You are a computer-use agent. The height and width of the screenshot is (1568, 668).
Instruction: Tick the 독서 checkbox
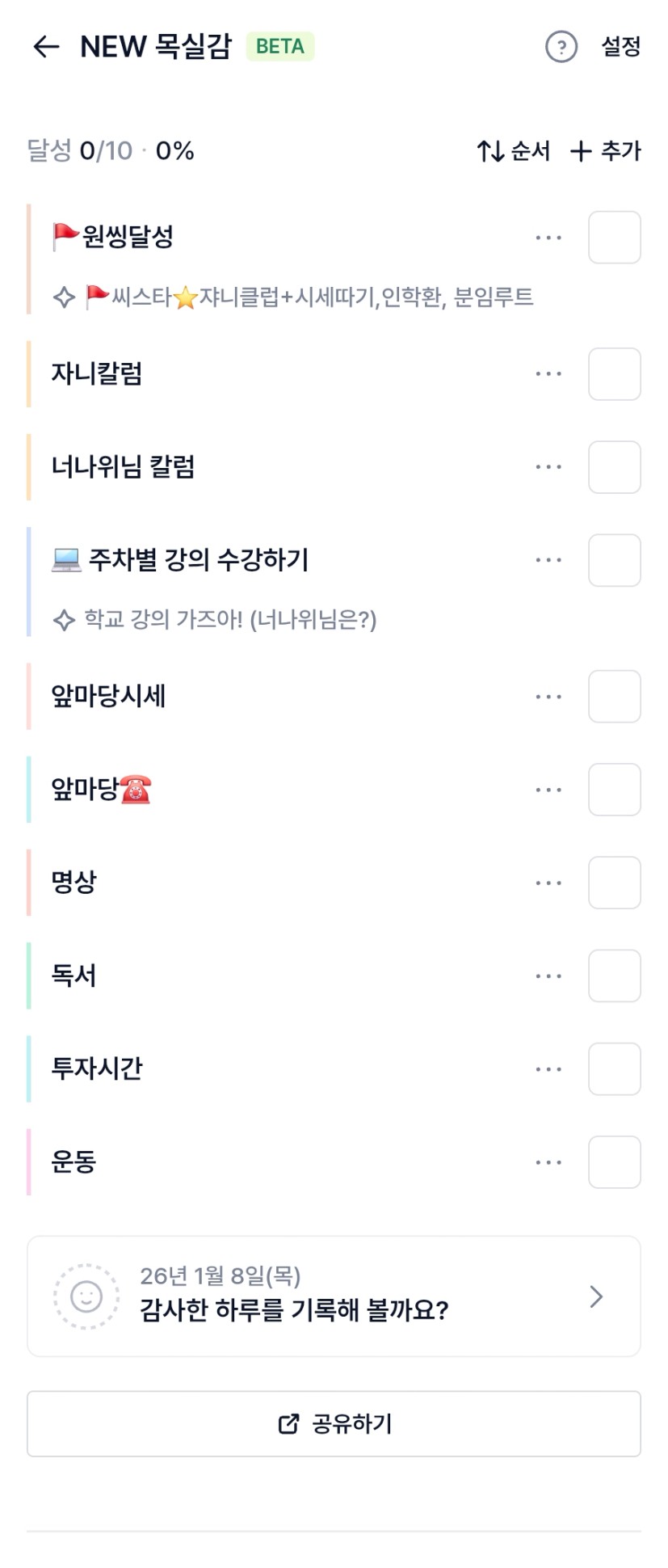click(x=614, y=976)
